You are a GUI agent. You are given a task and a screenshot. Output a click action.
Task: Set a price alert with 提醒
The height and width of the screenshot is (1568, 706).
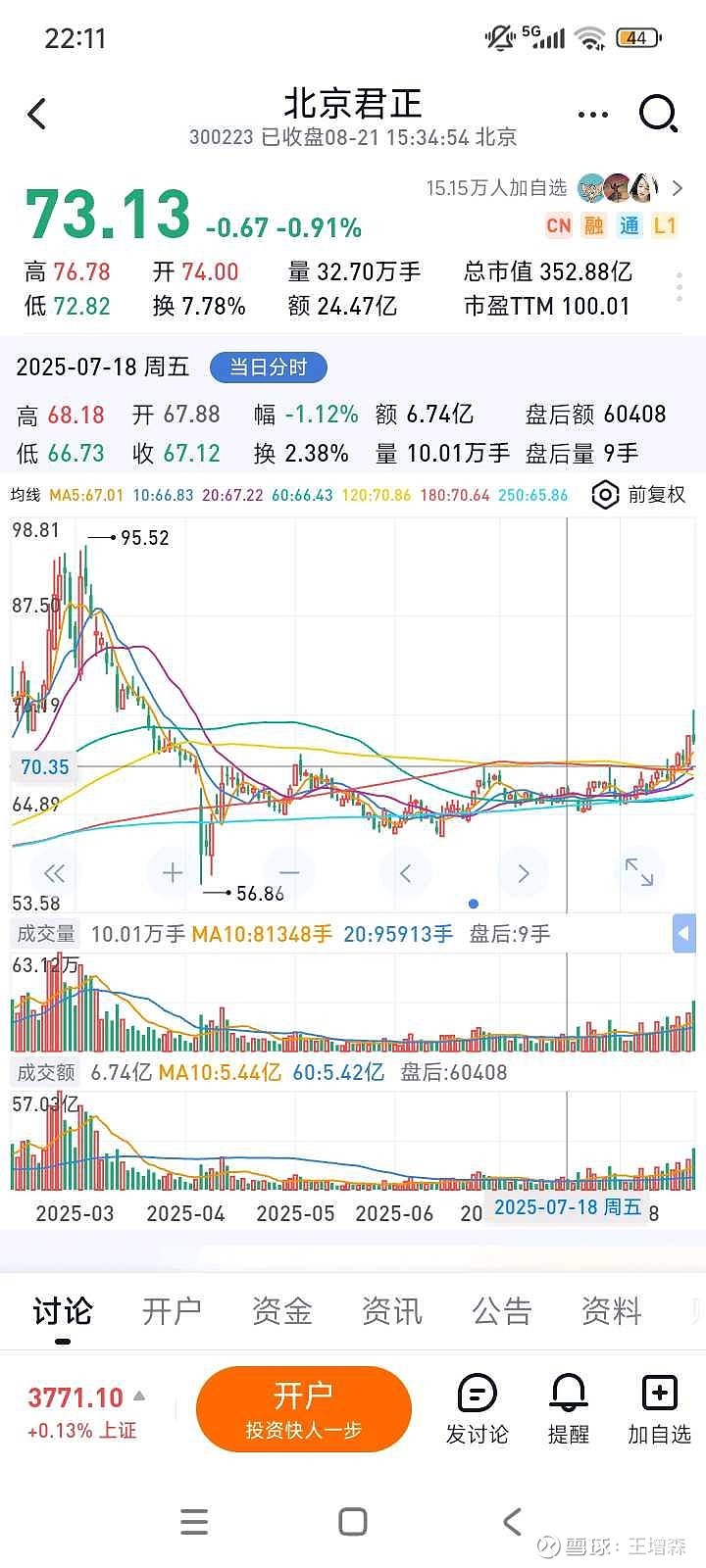point(569,1409)
